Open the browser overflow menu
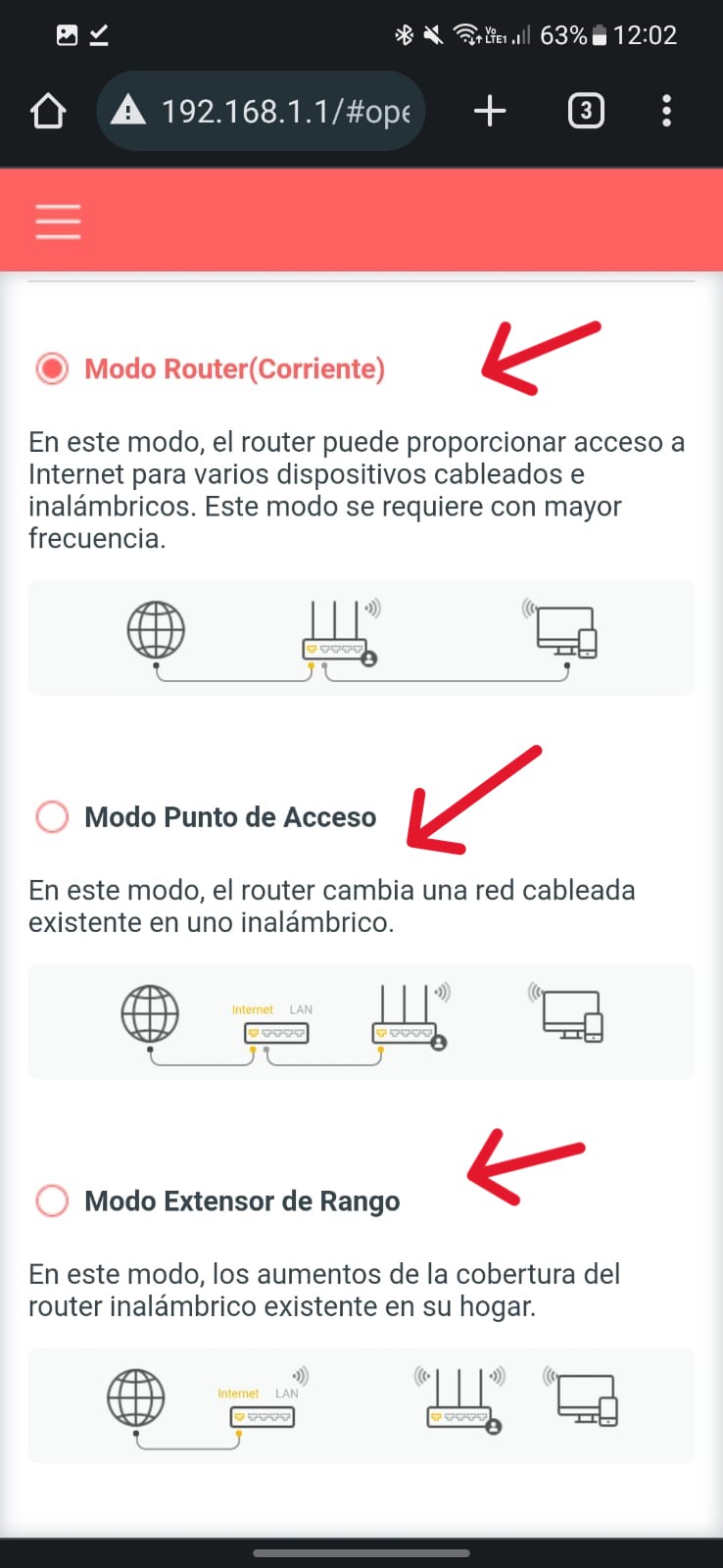The height and width of the screenshot is (1568, 723). pyautogui.click(x=666, y=111)
